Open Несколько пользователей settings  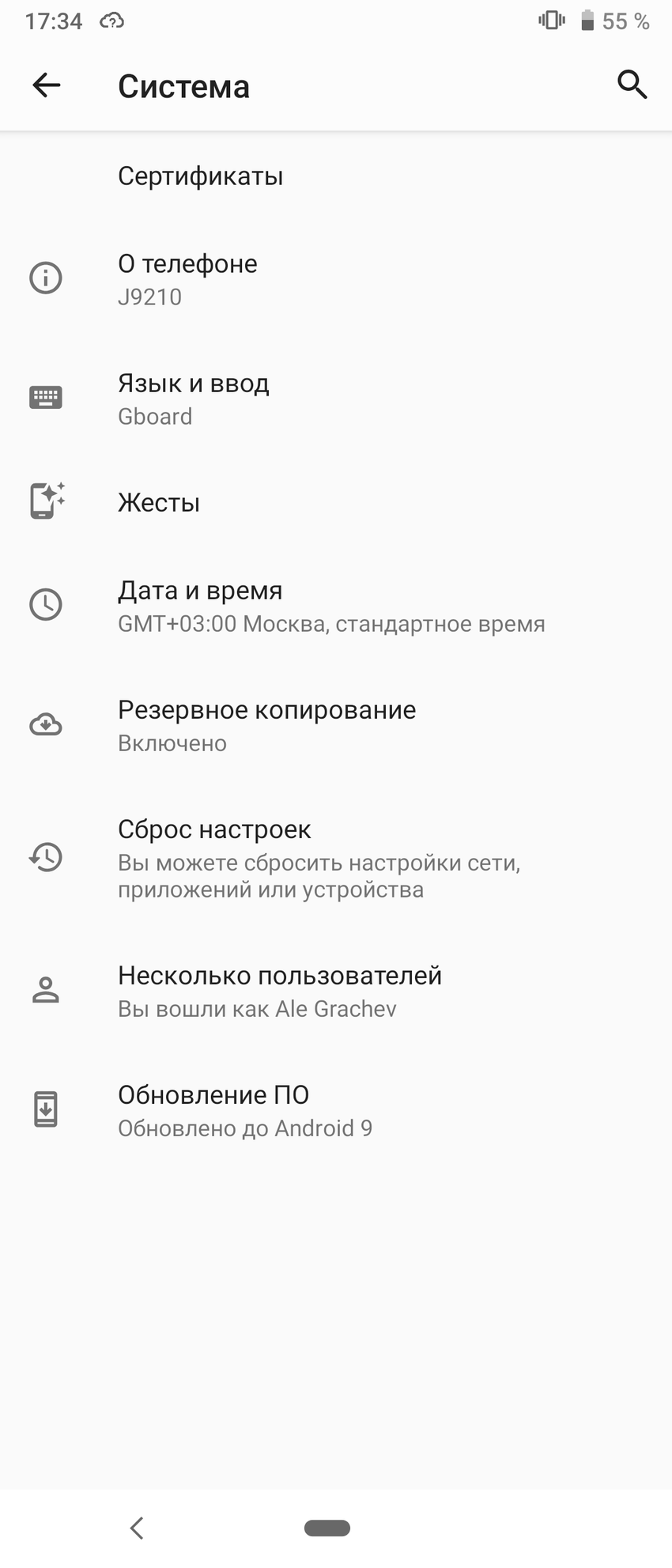(279, 990)
